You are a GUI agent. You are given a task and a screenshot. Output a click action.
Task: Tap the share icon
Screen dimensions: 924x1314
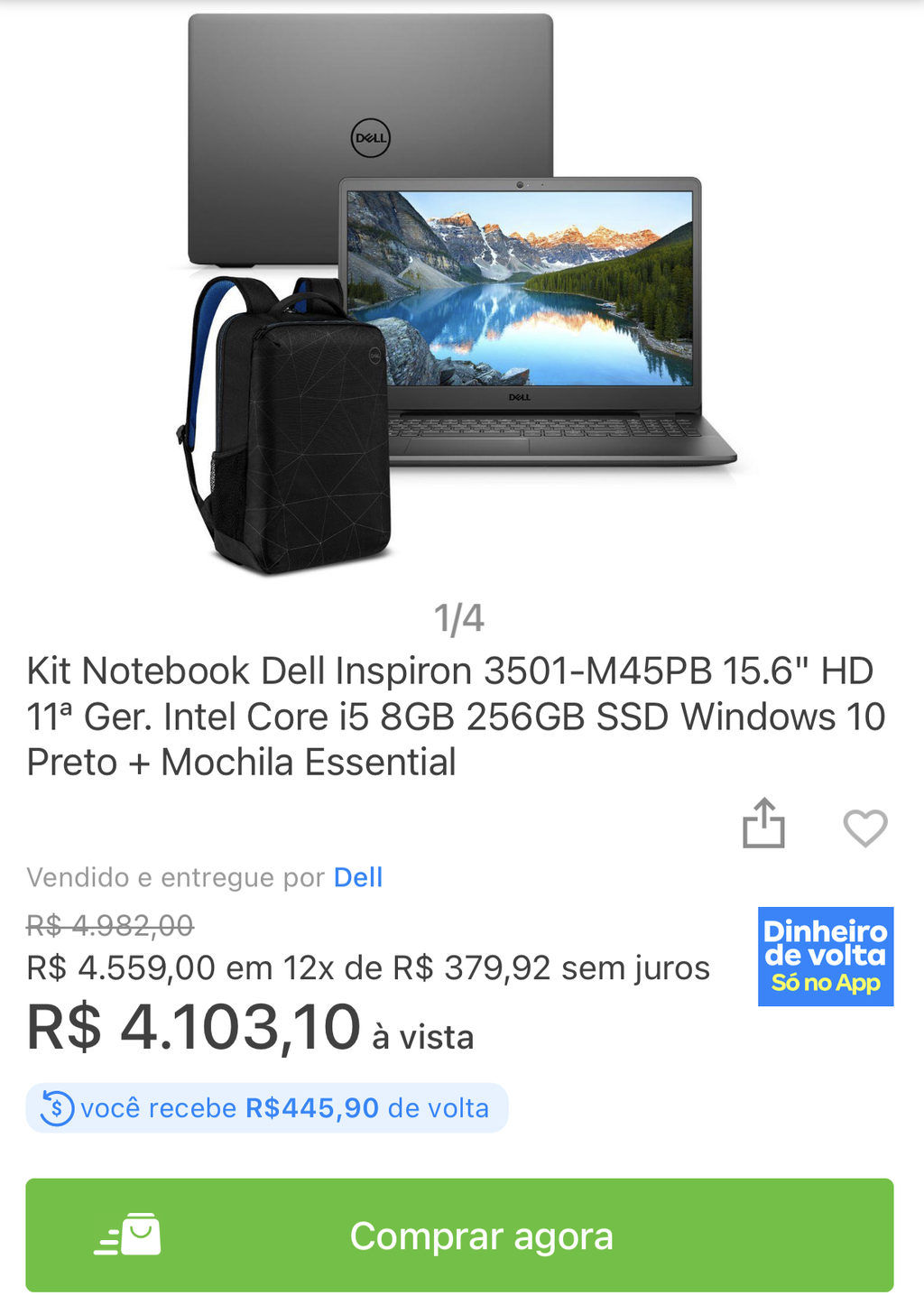click(763, 824)
